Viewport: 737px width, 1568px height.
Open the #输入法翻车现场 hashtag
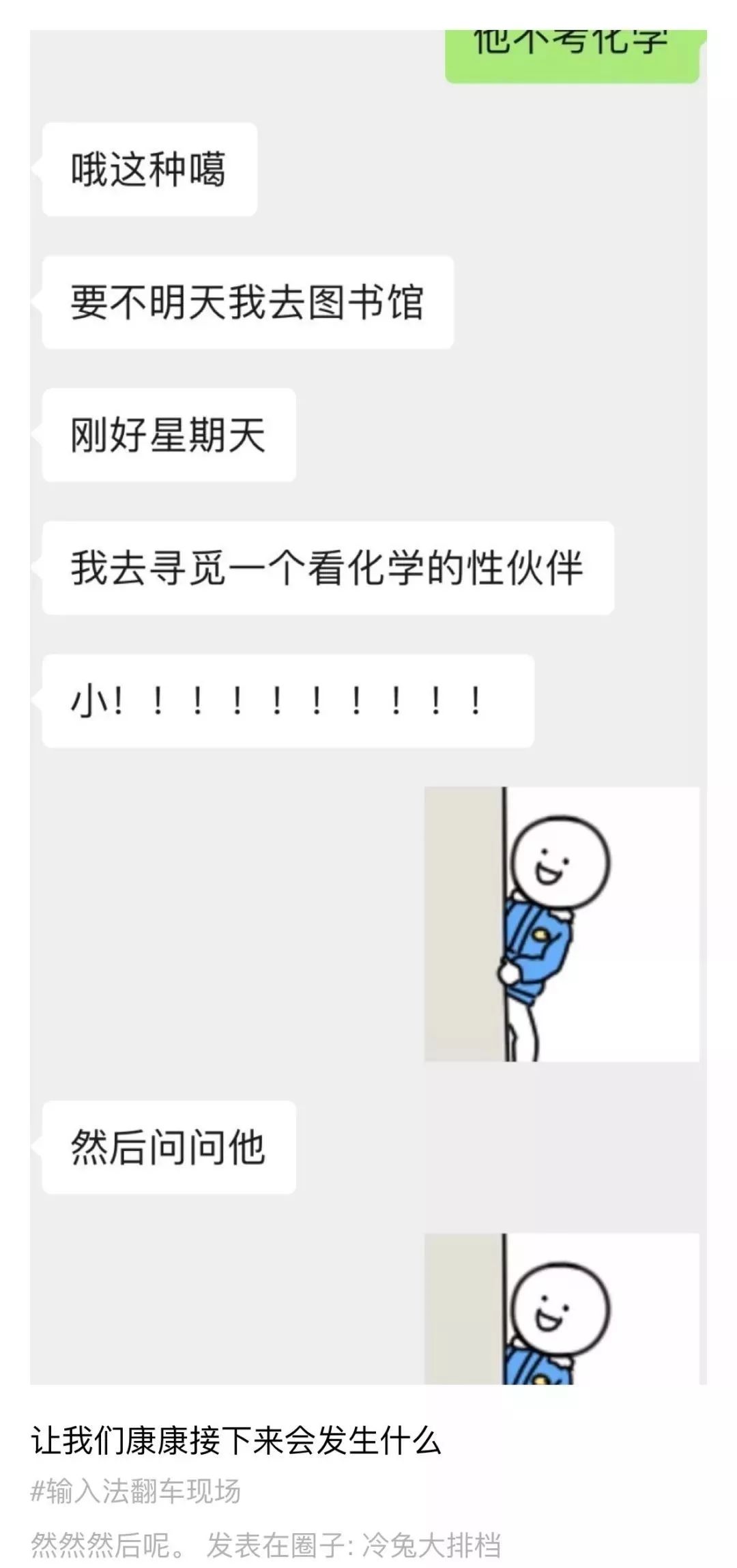[136, 1492]
